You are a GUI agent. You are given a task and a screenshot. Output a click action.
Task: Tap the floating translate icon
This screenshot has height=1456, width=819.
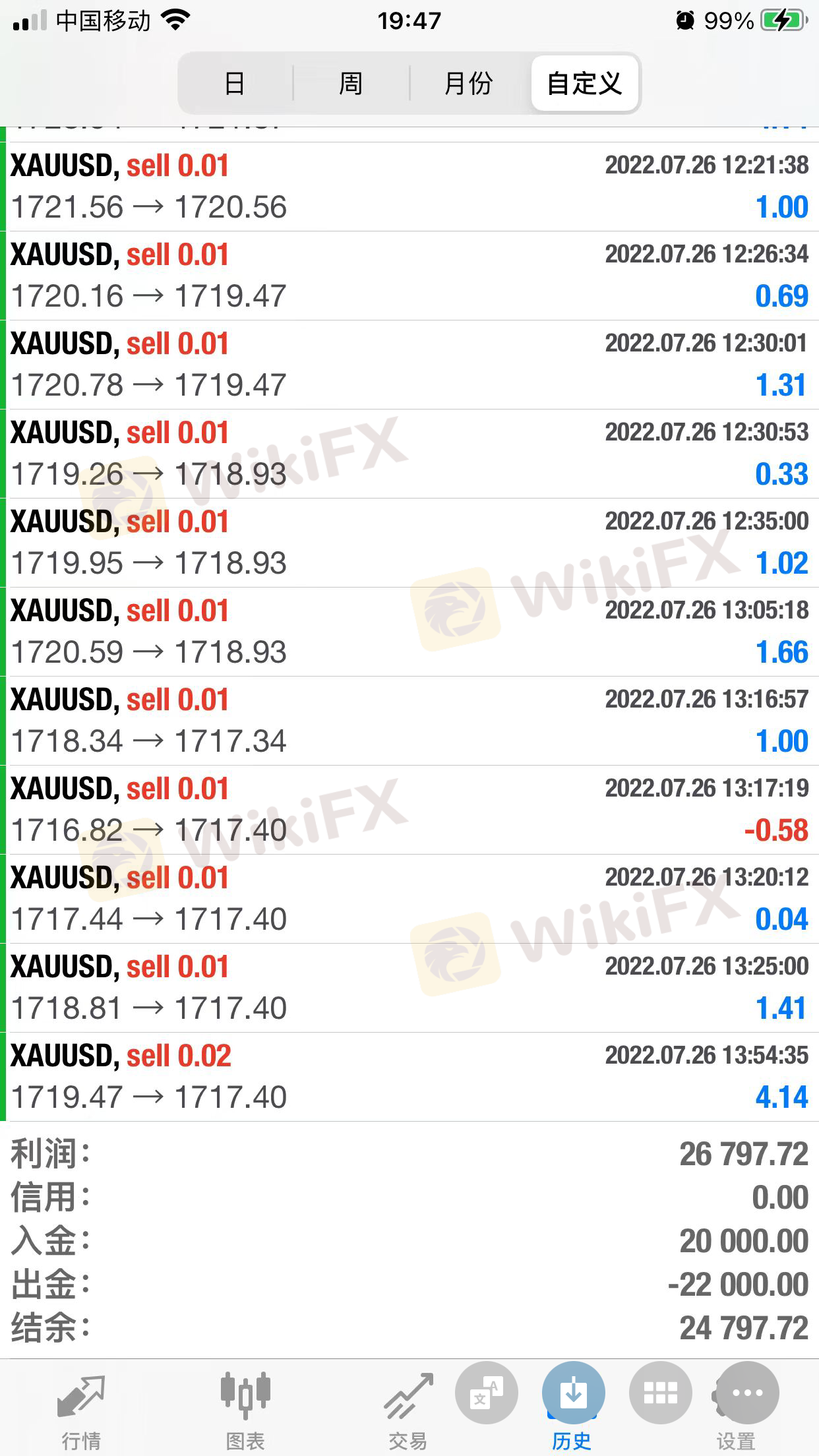point(487,1393)
